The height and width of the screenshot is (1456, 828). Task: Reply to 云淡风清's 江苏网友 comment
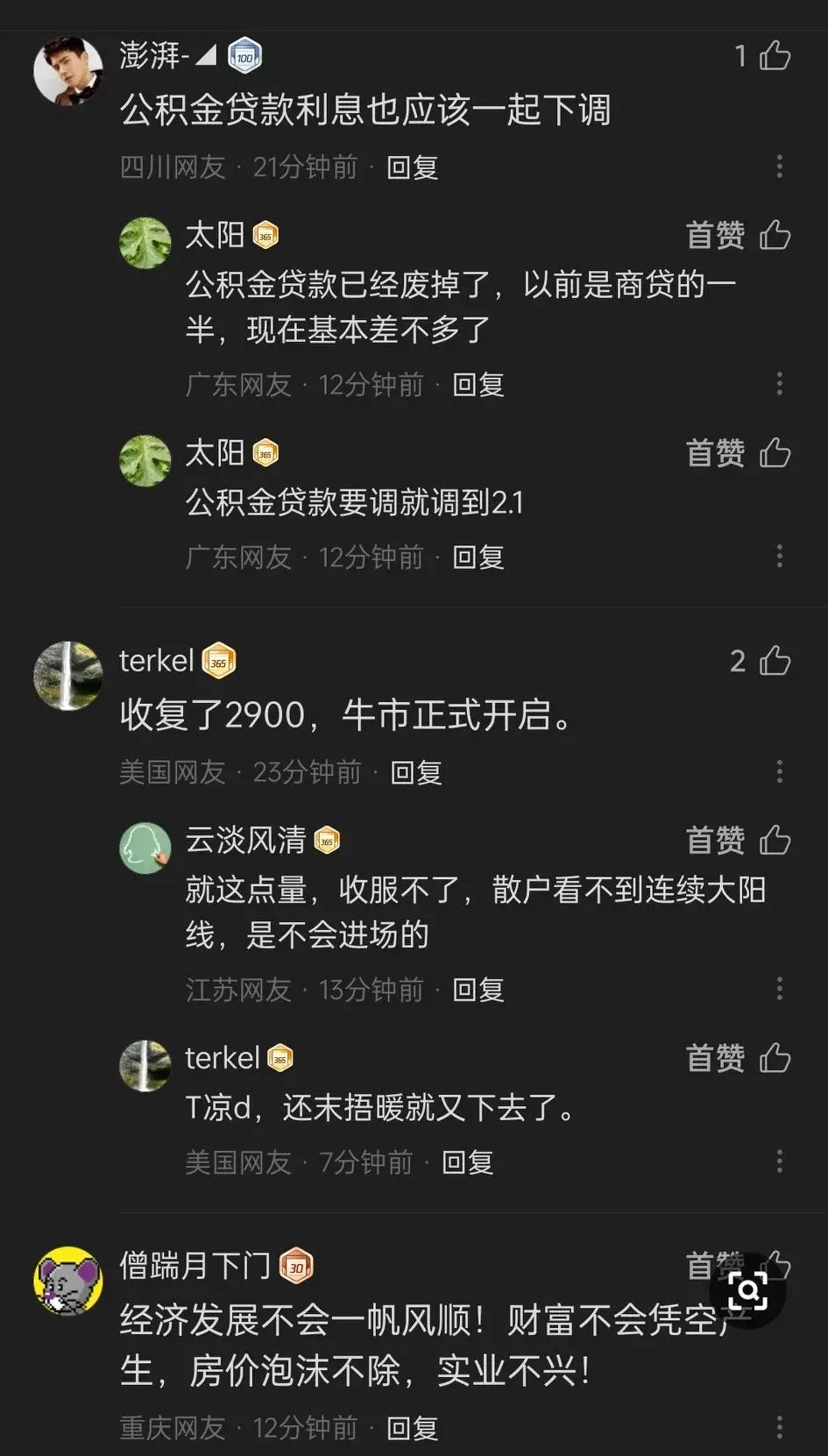point(478,990)
